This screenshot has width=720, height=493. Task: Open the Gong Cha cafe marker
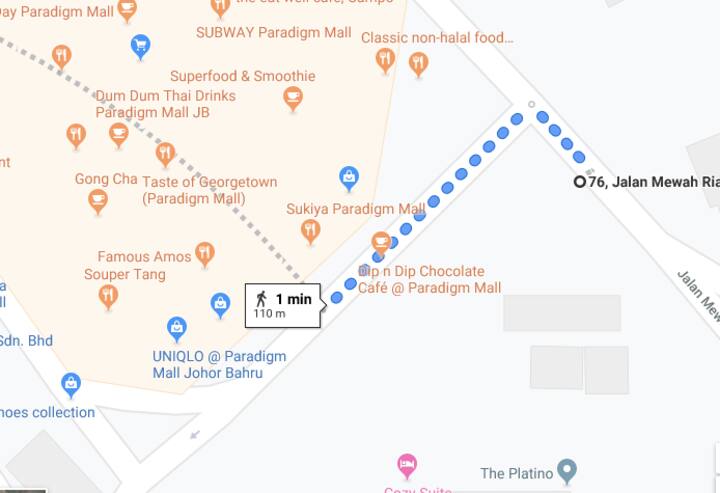click(98, 201)
